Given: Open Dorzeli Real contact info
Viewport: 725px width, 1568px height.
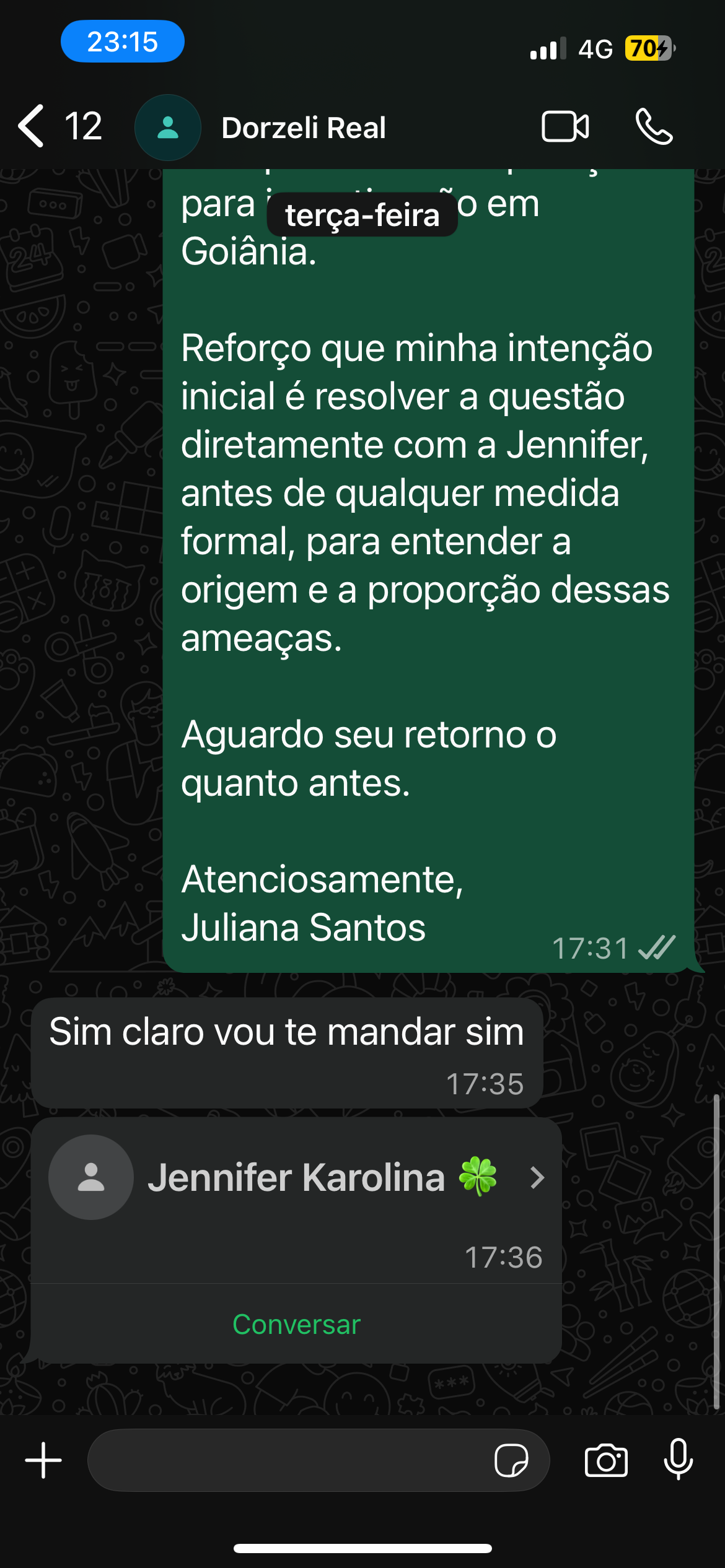Looking at the screenshot, I should click(x=304, y=128).
